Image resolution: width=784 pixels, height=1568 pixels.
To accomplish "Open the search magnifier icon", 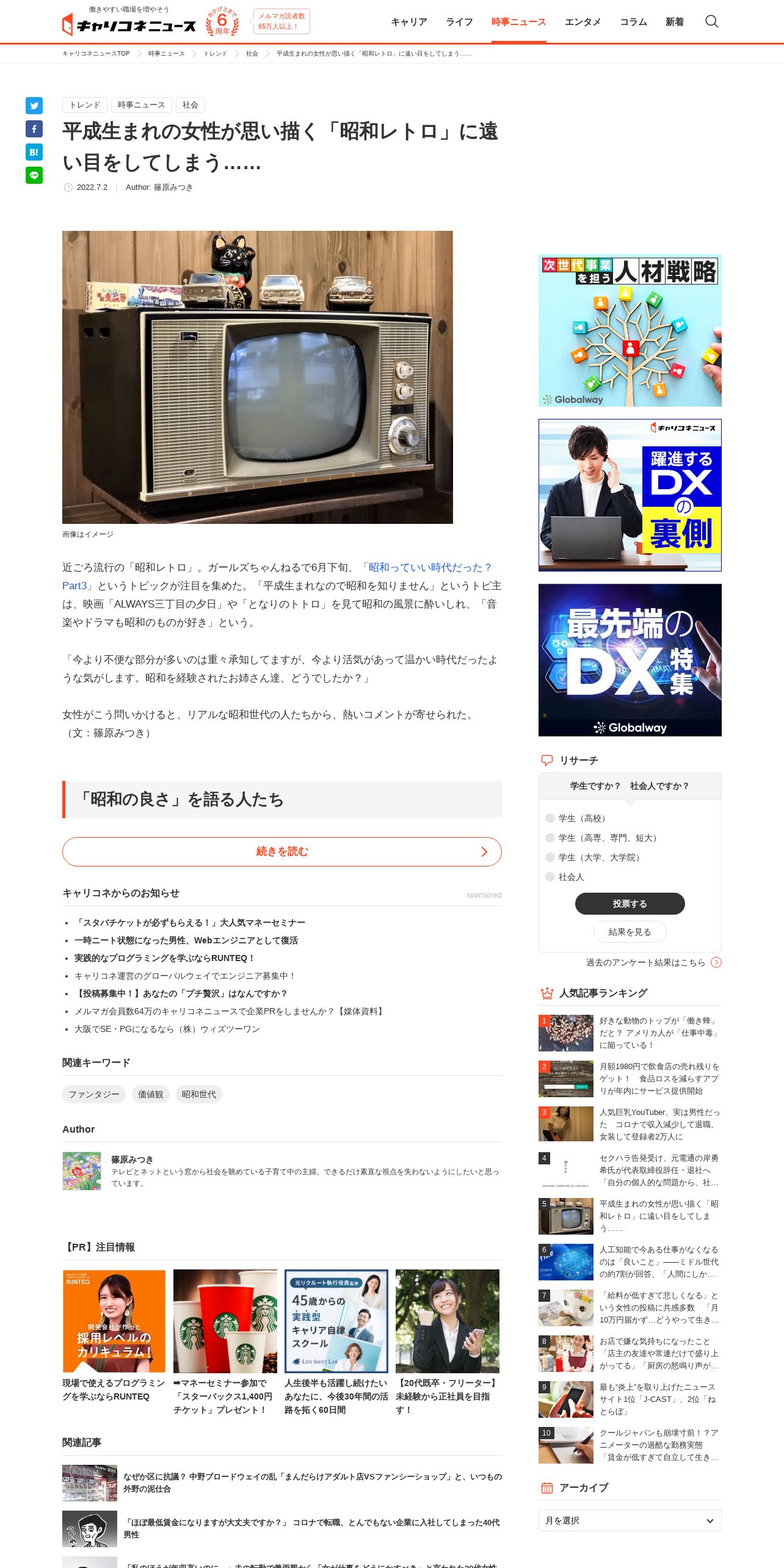I will 711,21.
